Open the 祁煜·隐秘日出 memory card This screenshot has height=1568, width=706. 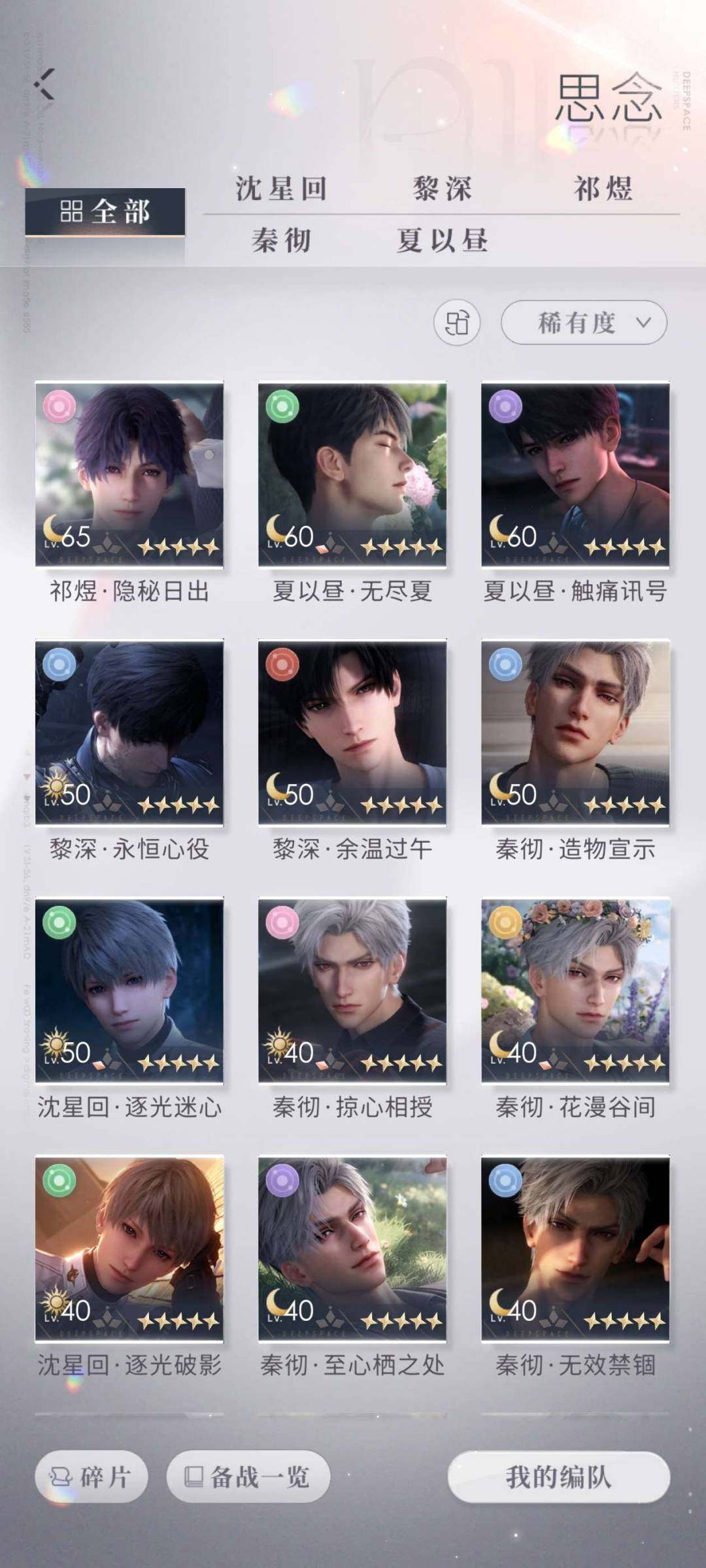[129, 475]
